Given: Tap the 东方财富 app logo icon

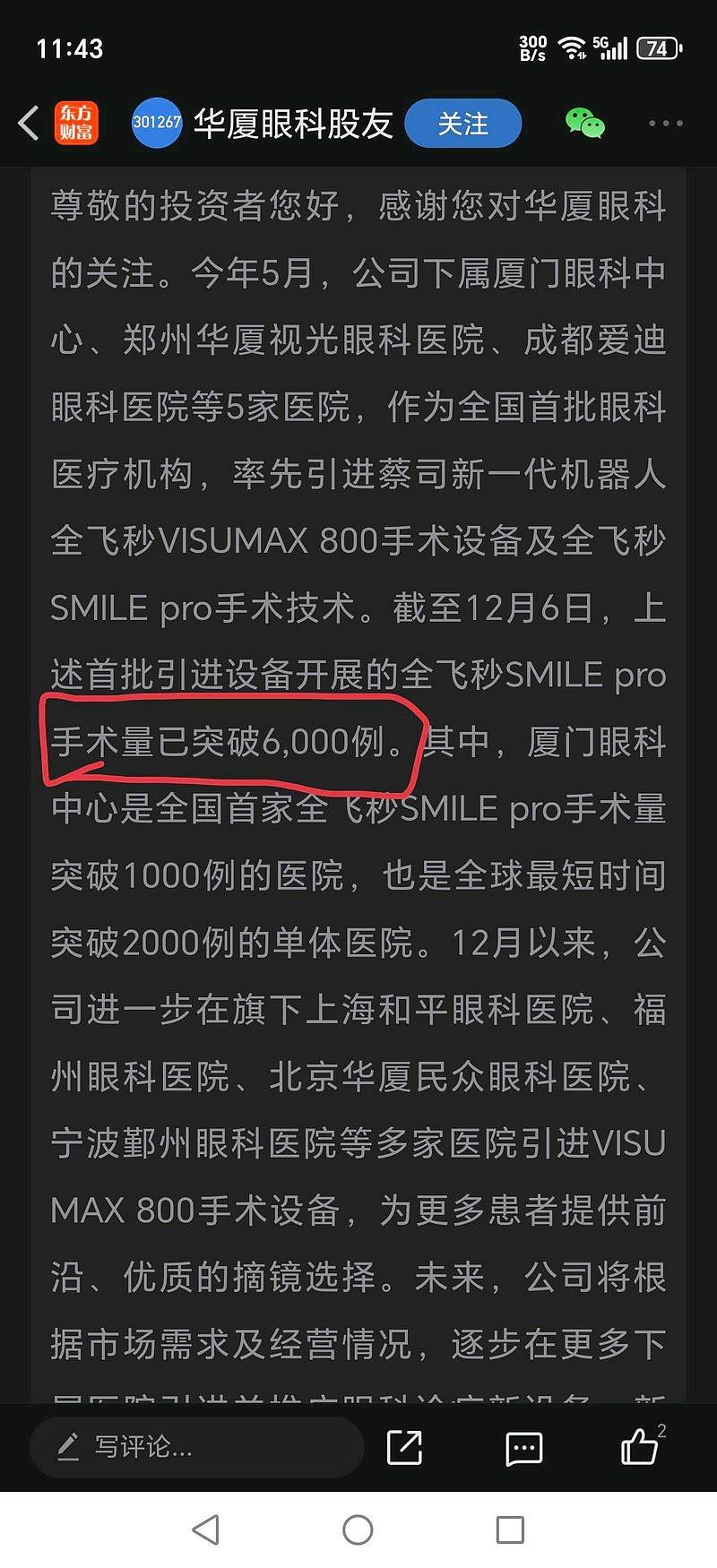Looking at the screenshot, I should tap(76, 123).
